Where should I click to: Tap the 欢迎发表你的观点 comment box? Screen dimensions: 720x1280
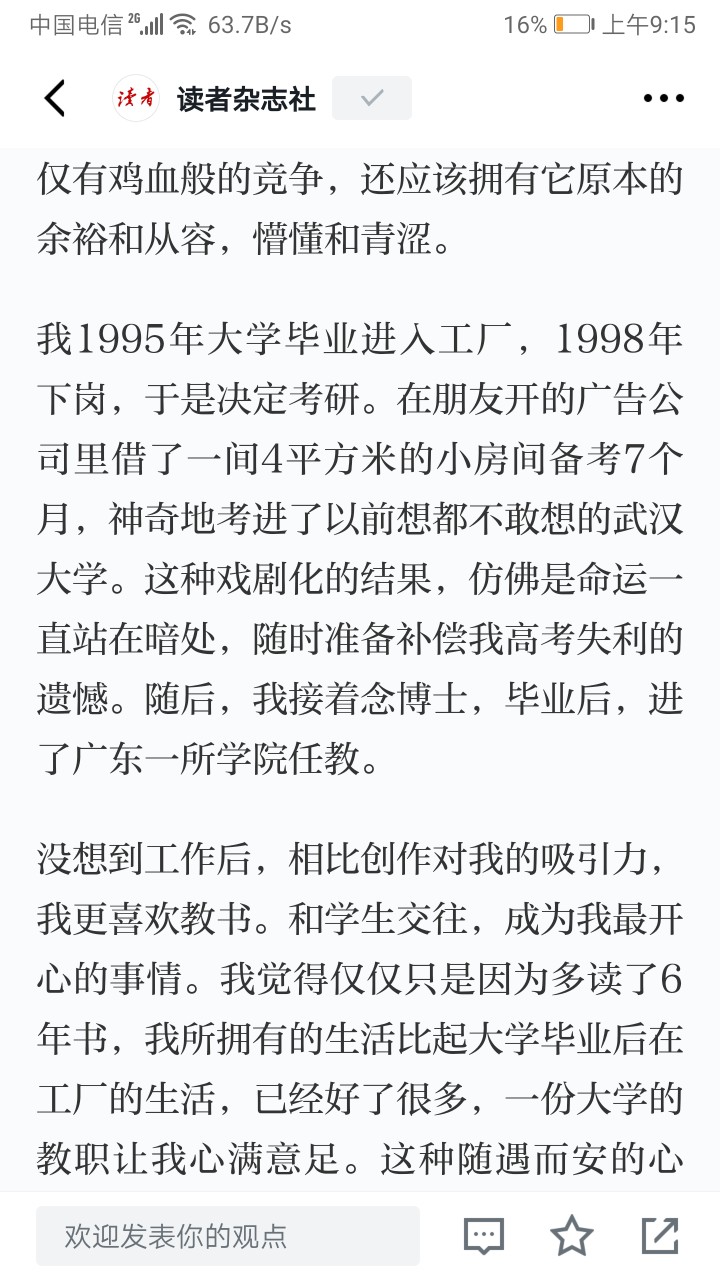point(228,1236)
